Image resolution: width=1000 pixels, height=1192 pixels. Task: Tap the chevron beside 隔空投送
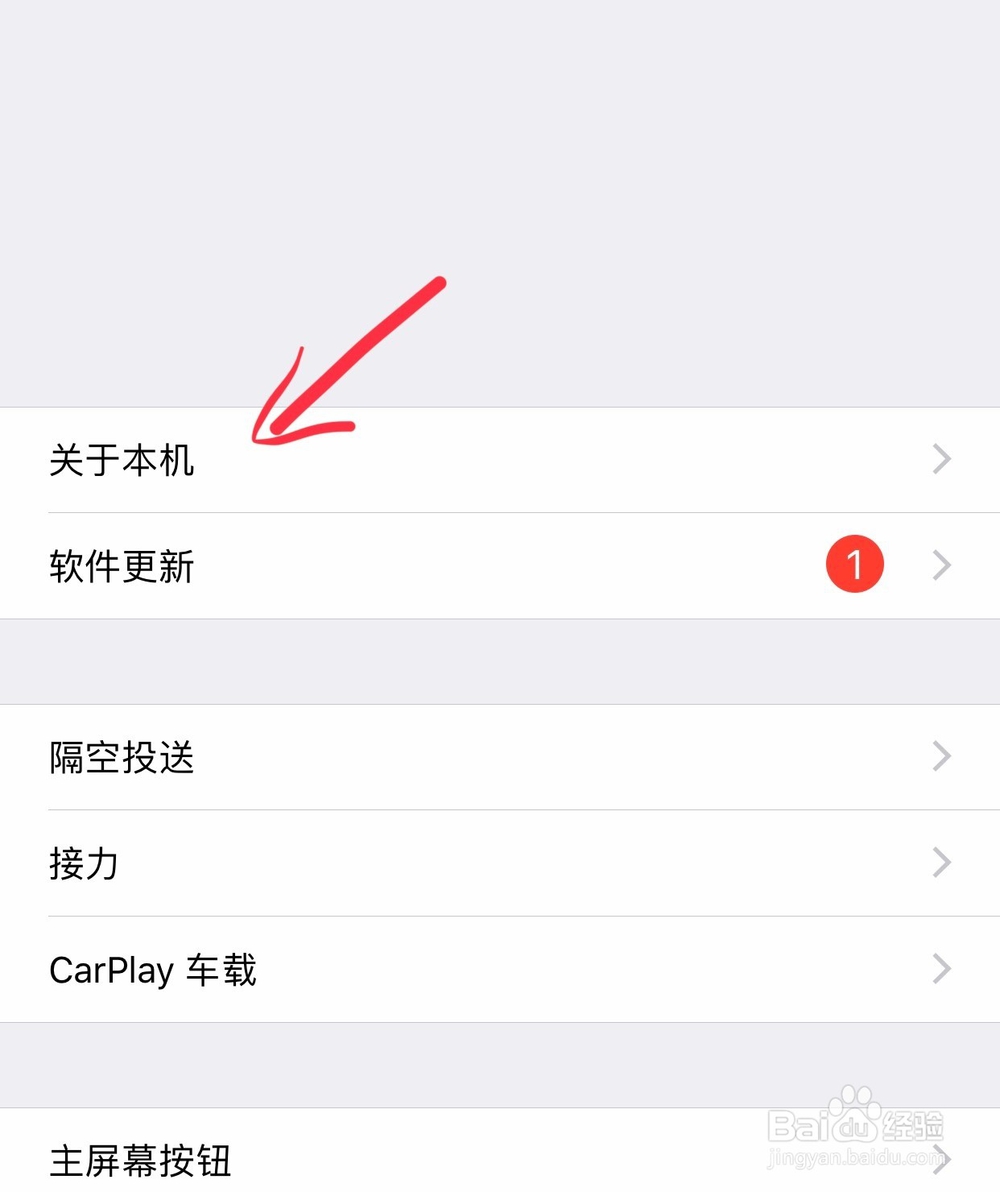click(x=941, y=757)
